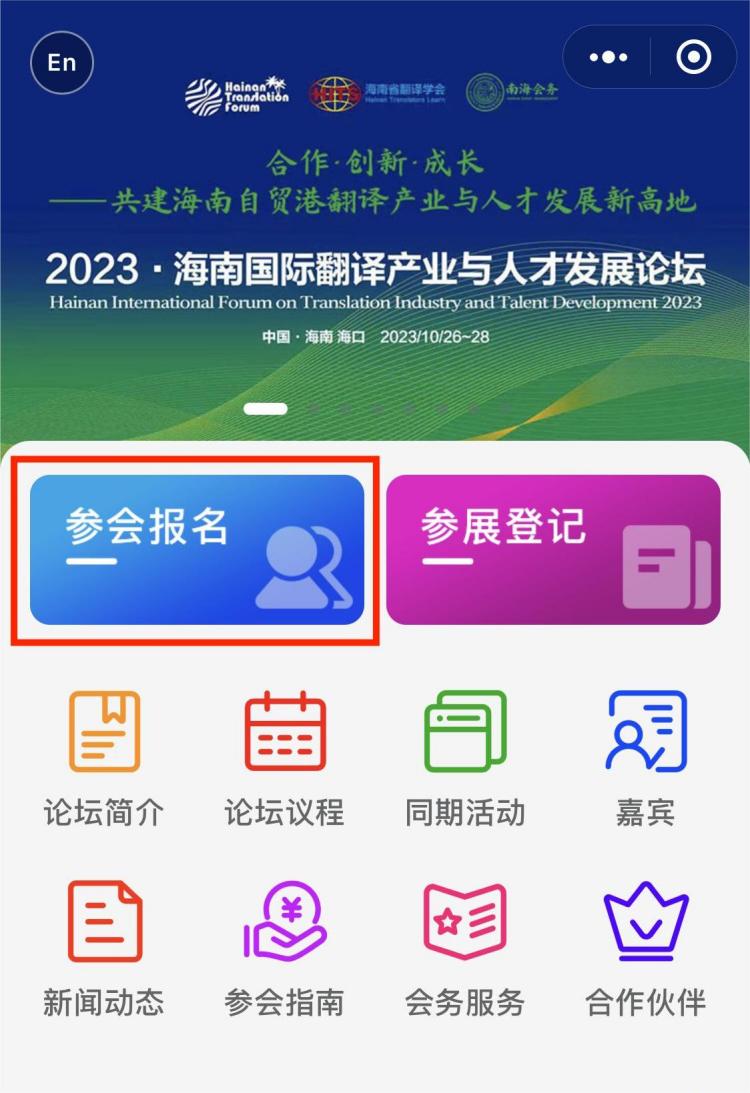Open the mini program more options menu
This screenshot has height=1093, width=750.
[608, 58]
